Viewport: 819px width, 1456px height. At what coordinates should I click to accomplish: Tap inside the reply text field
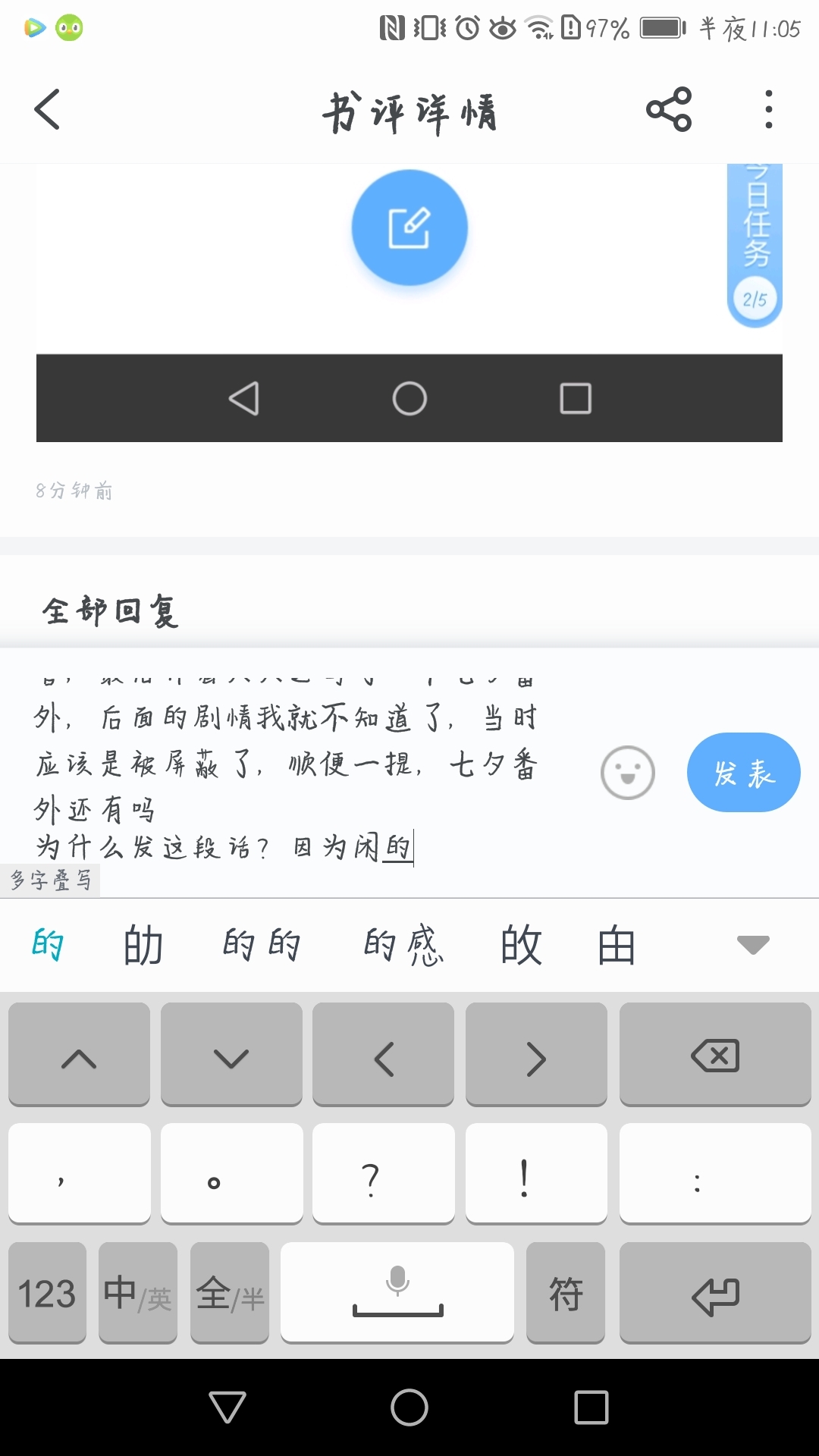tap(288, 766)
